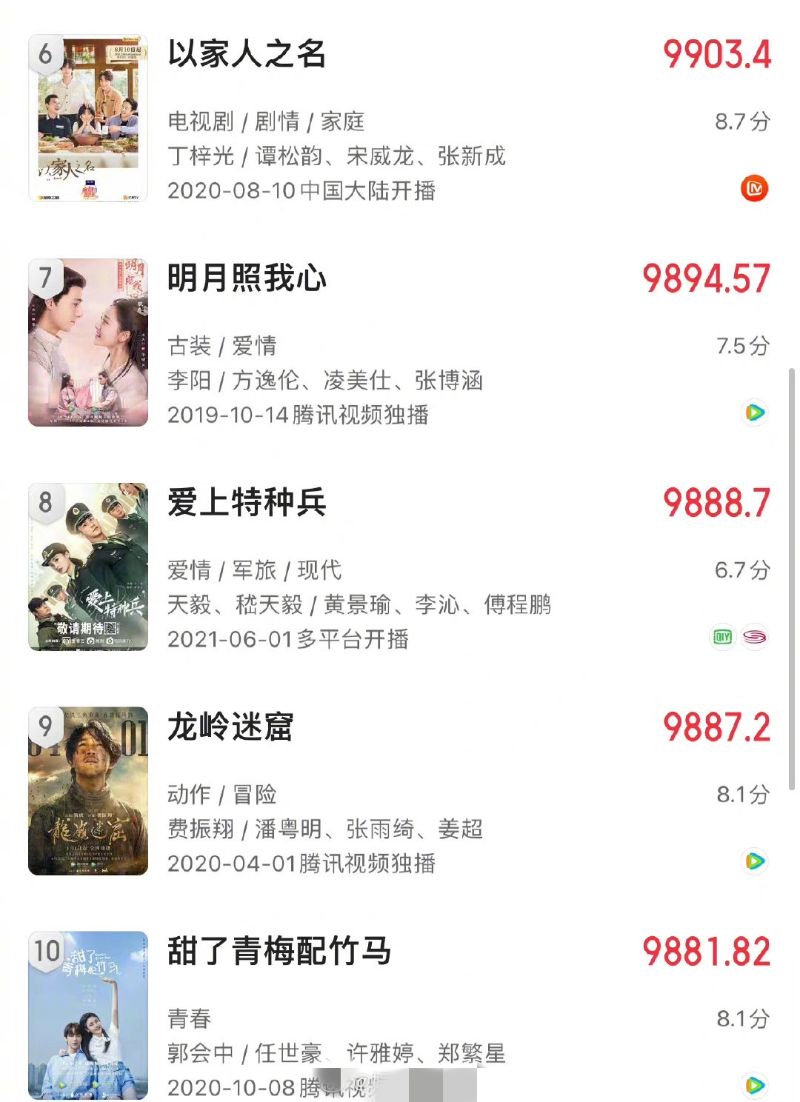Open 龙岭迷窟 from the list
Image resolution: width=800 pixels, height=1102 pixels.
[231, 727]
